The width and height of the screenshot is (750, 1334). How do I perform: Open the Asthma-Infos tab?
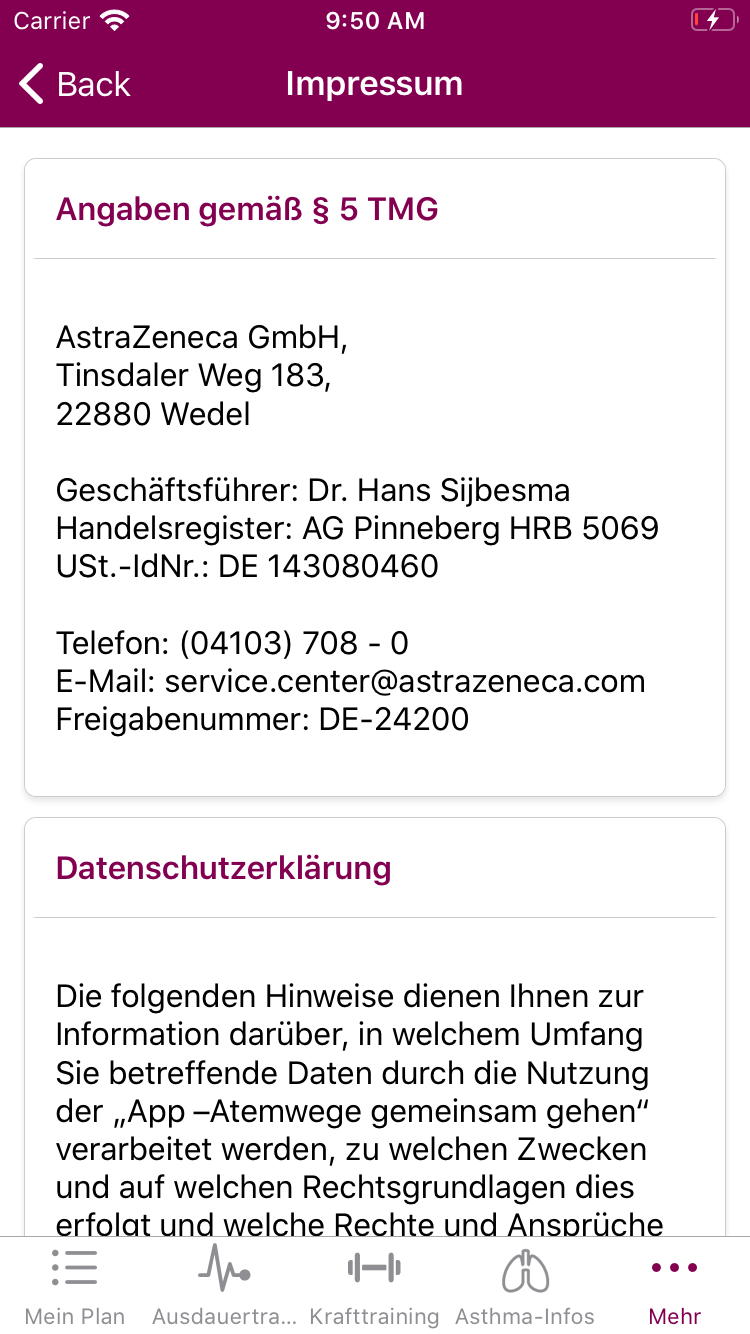pyautogui.click(x=525, y=1285)
